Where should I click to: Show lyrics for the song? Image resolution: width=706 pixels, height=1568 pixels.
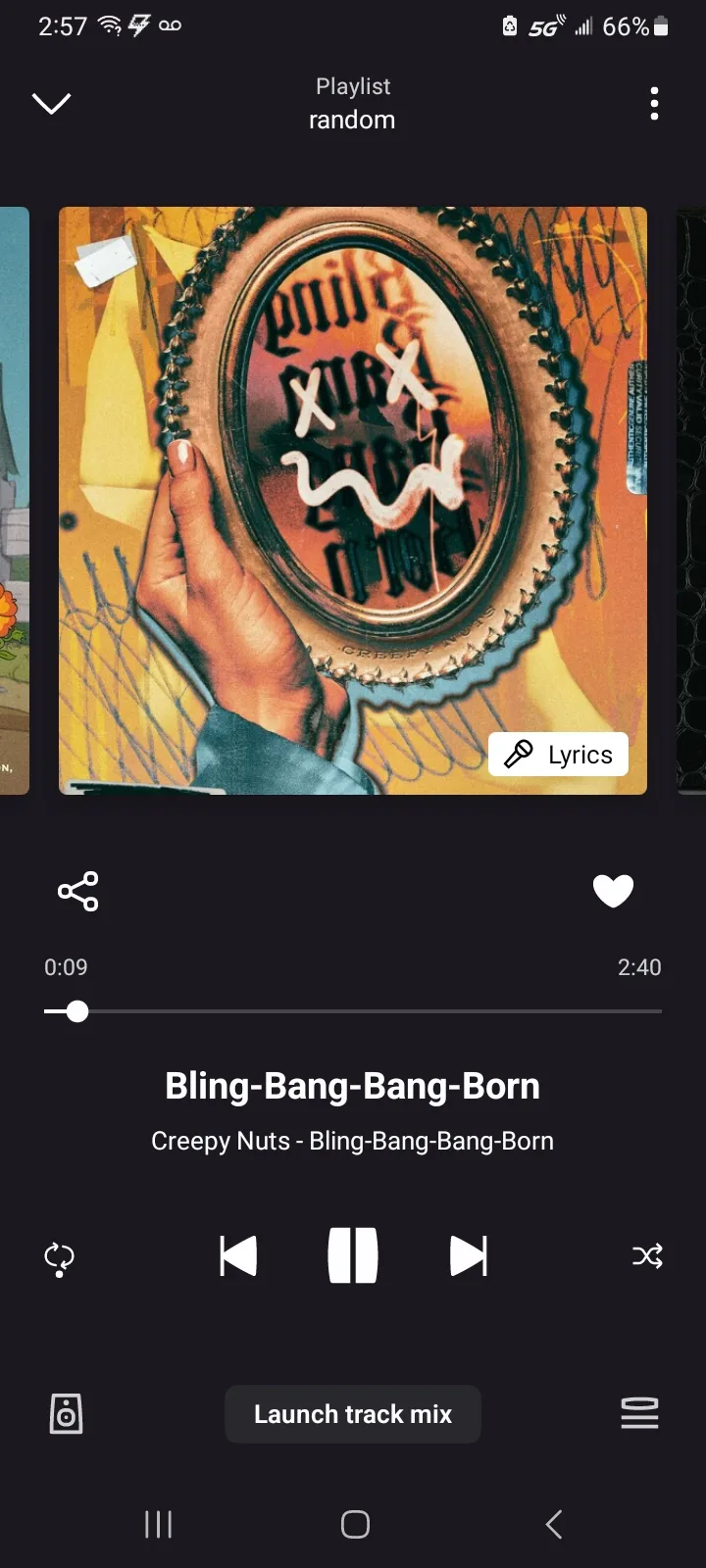point(558,755)
